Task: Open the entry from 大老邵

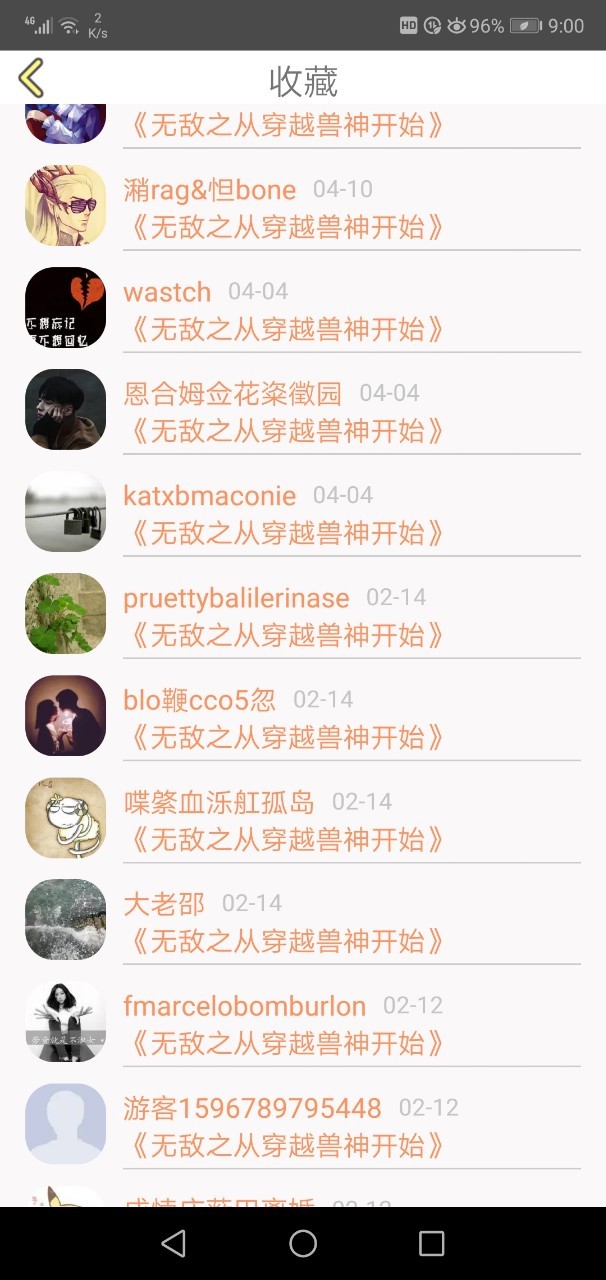Action: pyautogui.click(x=303, y=920)
